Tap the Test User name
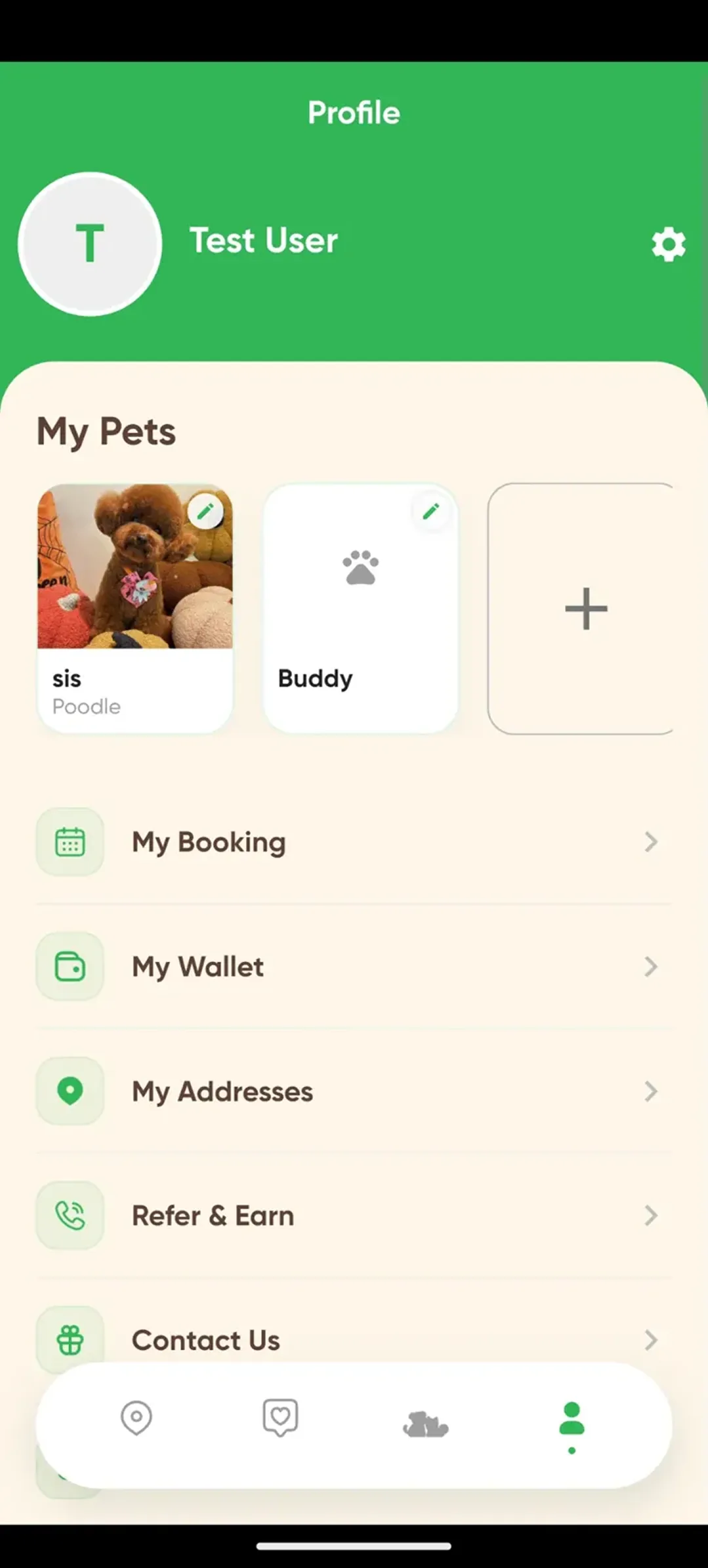 [263, 241]
